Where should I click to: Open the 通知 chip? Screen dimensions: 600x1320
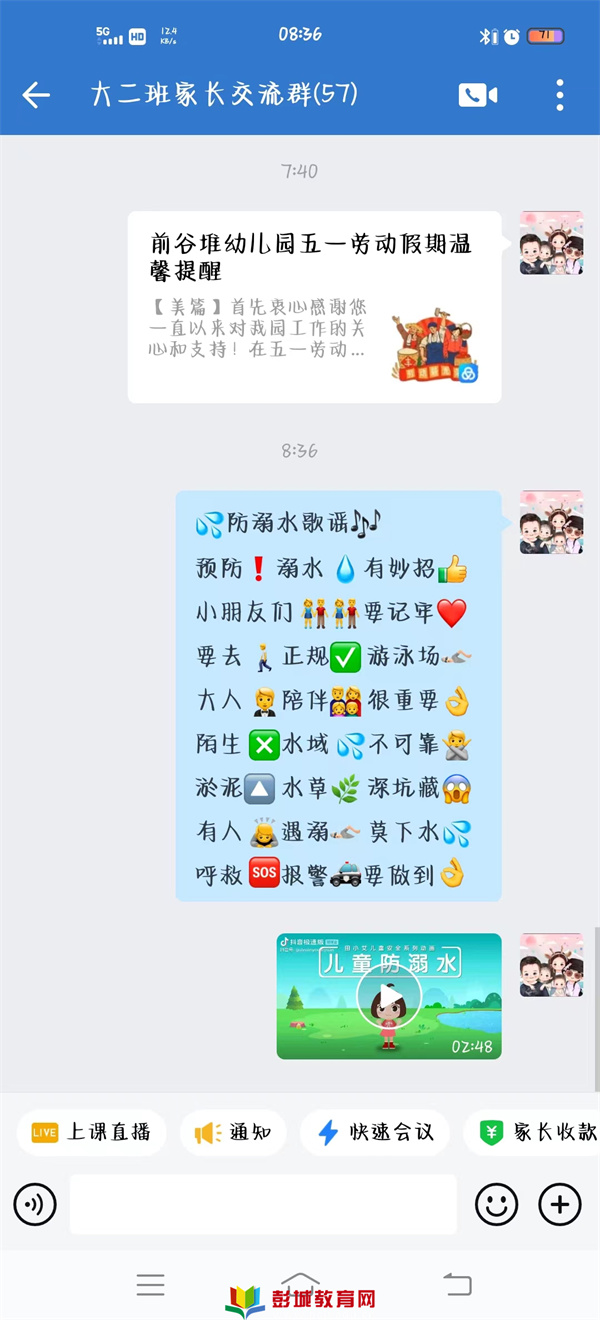coord(233,1133)
